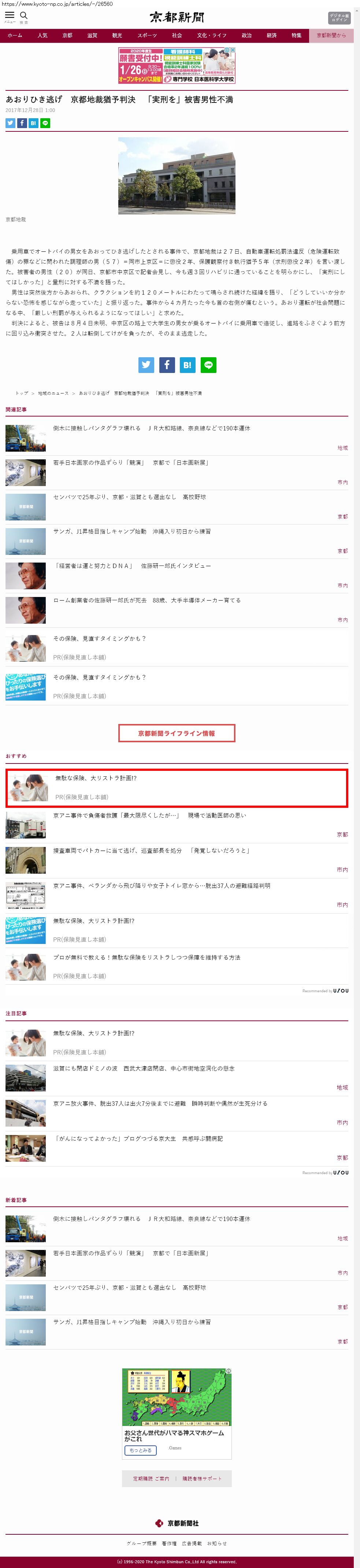This screenshot has width=360, height=1568.
Task: Open the search icon
Action: coord(24,16)
